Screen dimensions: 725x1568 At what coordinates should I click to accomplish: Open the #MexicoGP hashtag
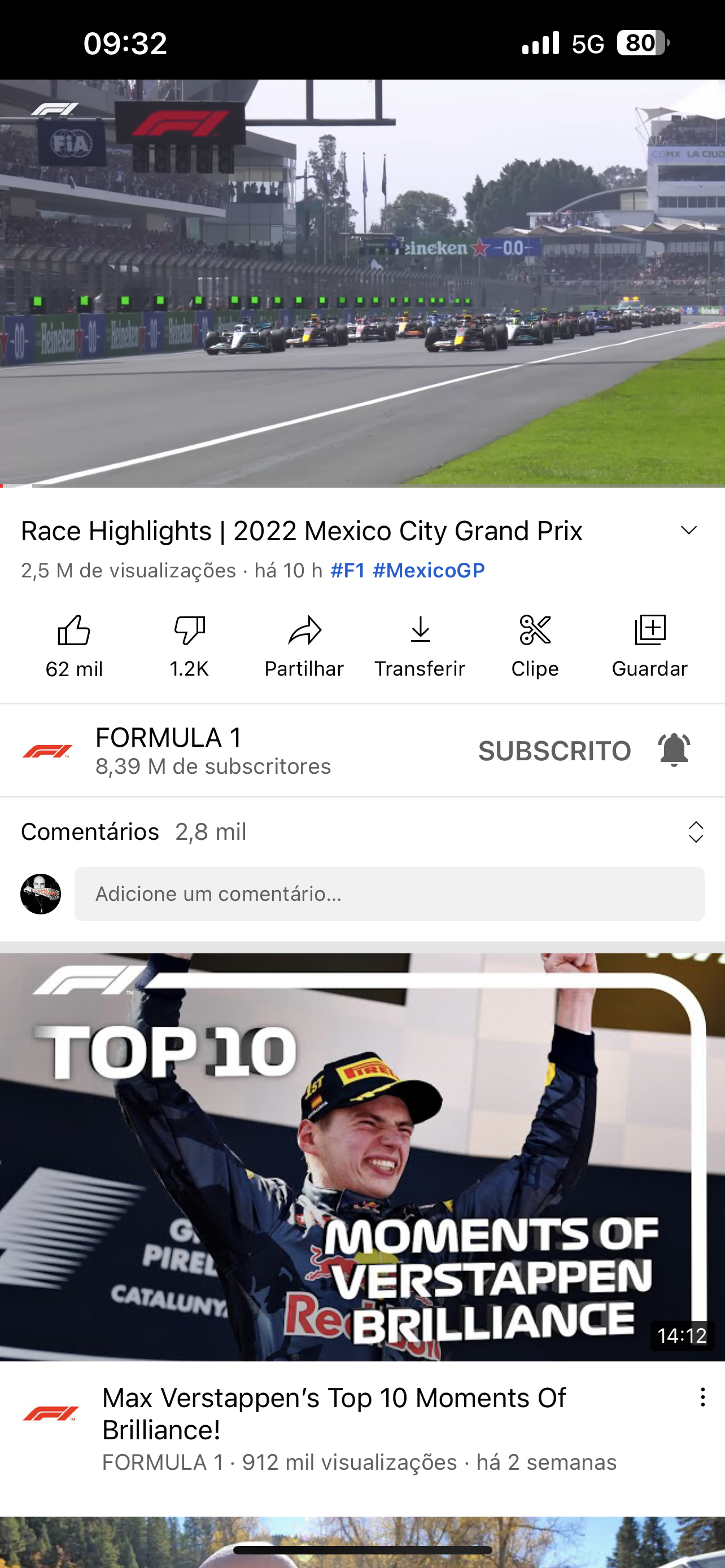(x=429, y=570)
